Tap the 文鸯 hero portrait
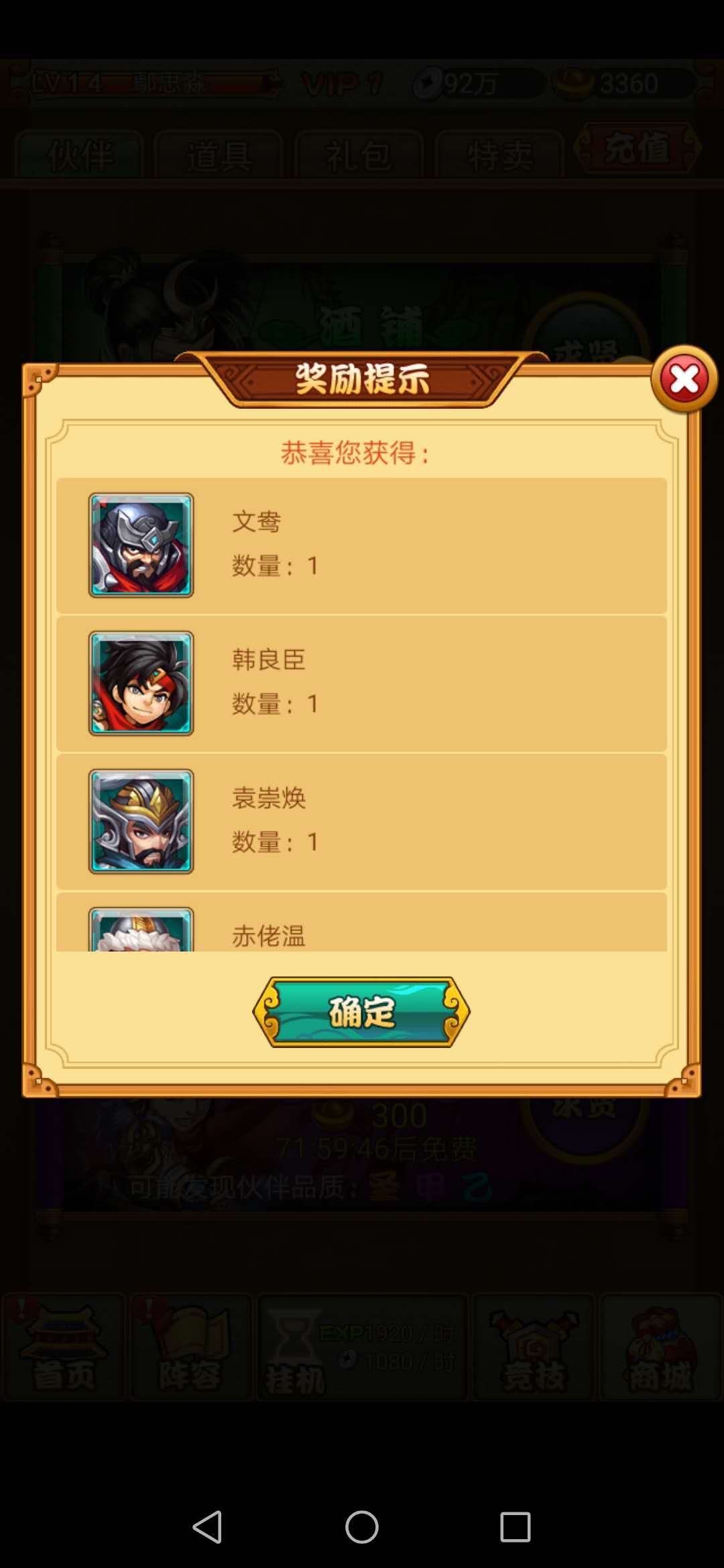Image resolution: width=724 pixels, height=1568 pixels. click(x=141, y=545)
